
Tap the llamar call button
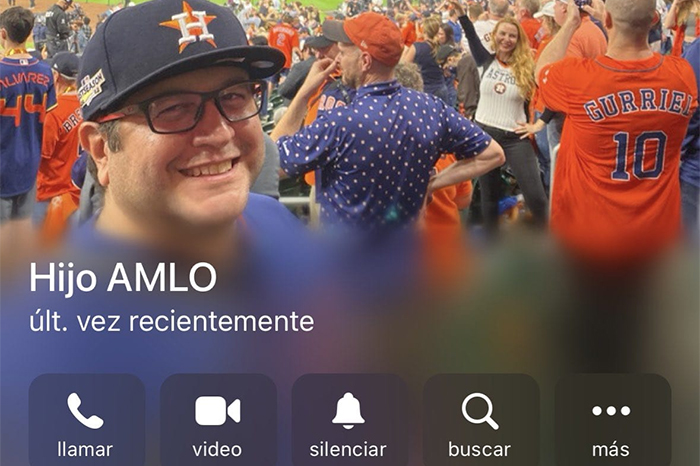[86, 421]
